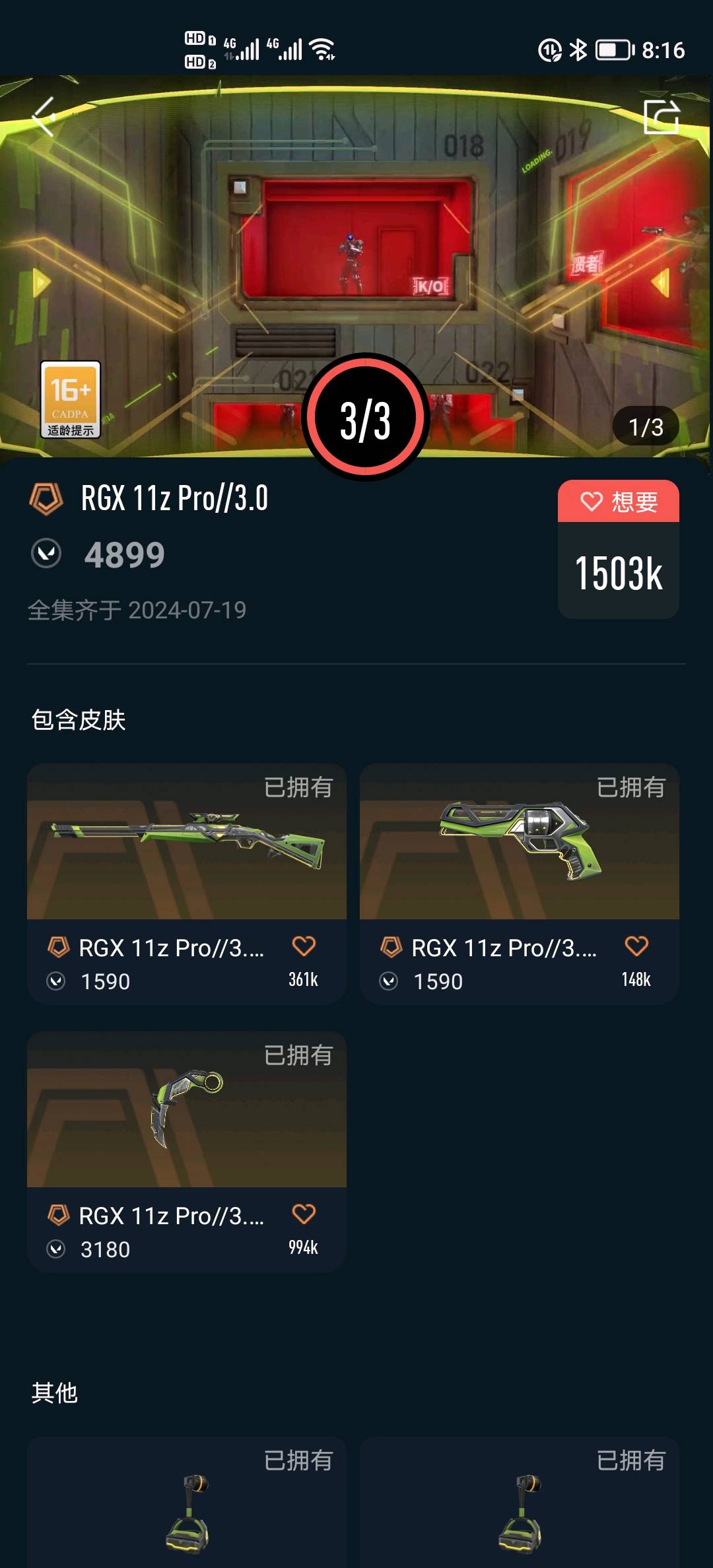Go back using the top-left arrow

click(44, 117)
